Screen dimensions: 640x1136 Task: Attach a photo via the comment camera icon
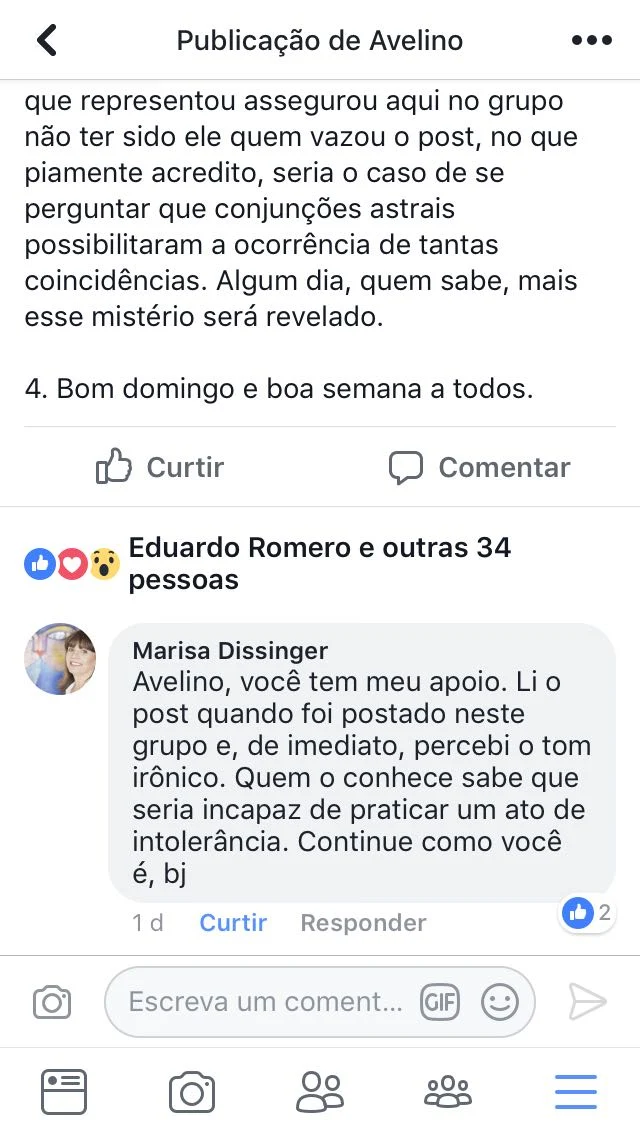[52, 1003]
